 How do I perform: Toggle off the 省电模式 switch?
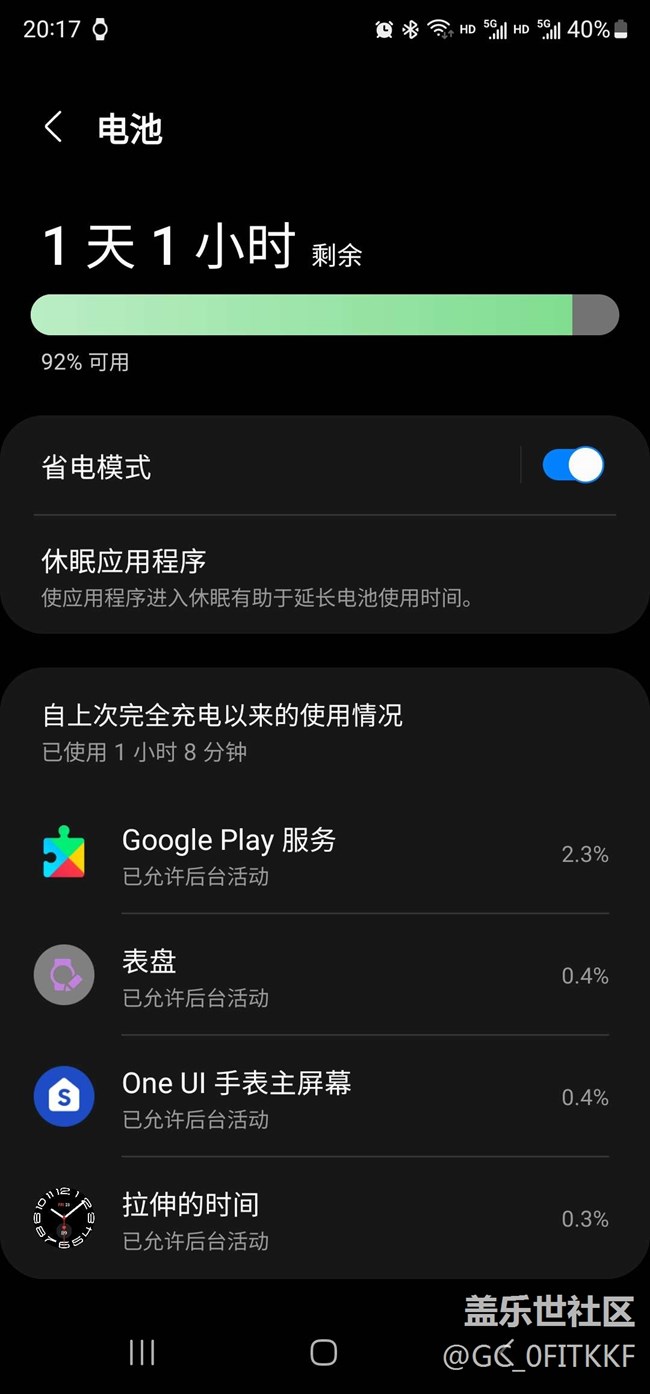(x=573, y=465)
